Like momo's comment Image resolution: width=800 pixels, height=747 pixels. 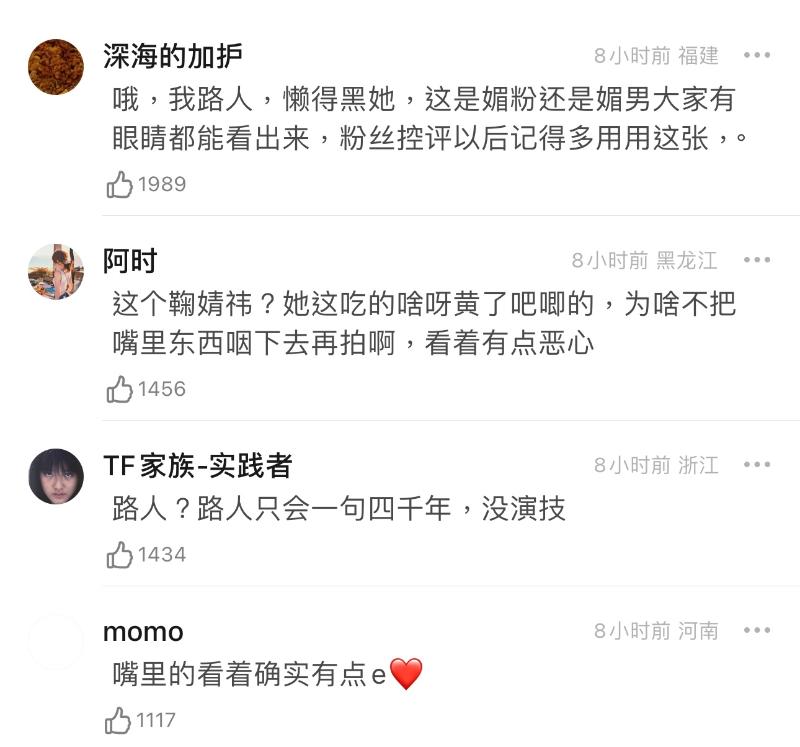pos(120,719)
